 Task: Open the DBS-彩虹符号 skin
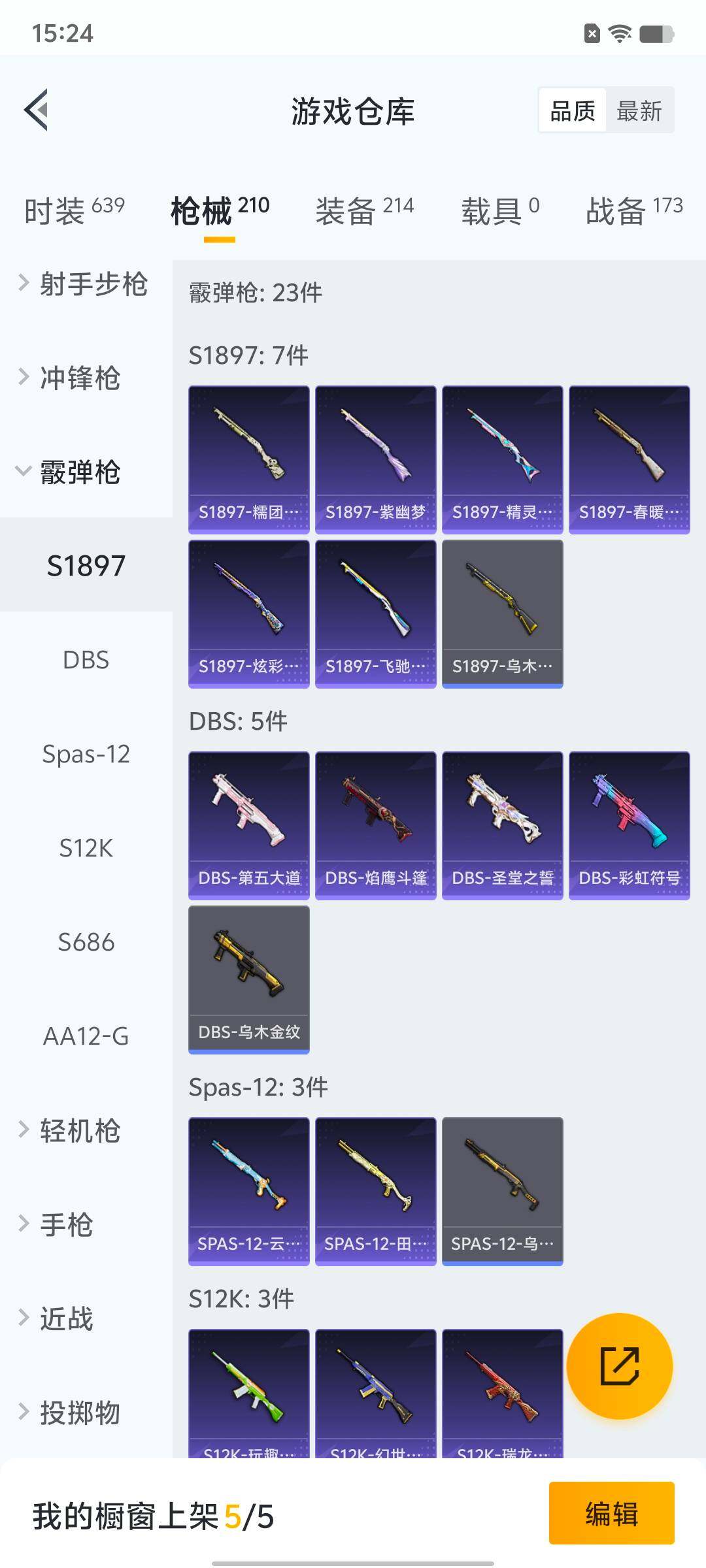coord(629,825)
